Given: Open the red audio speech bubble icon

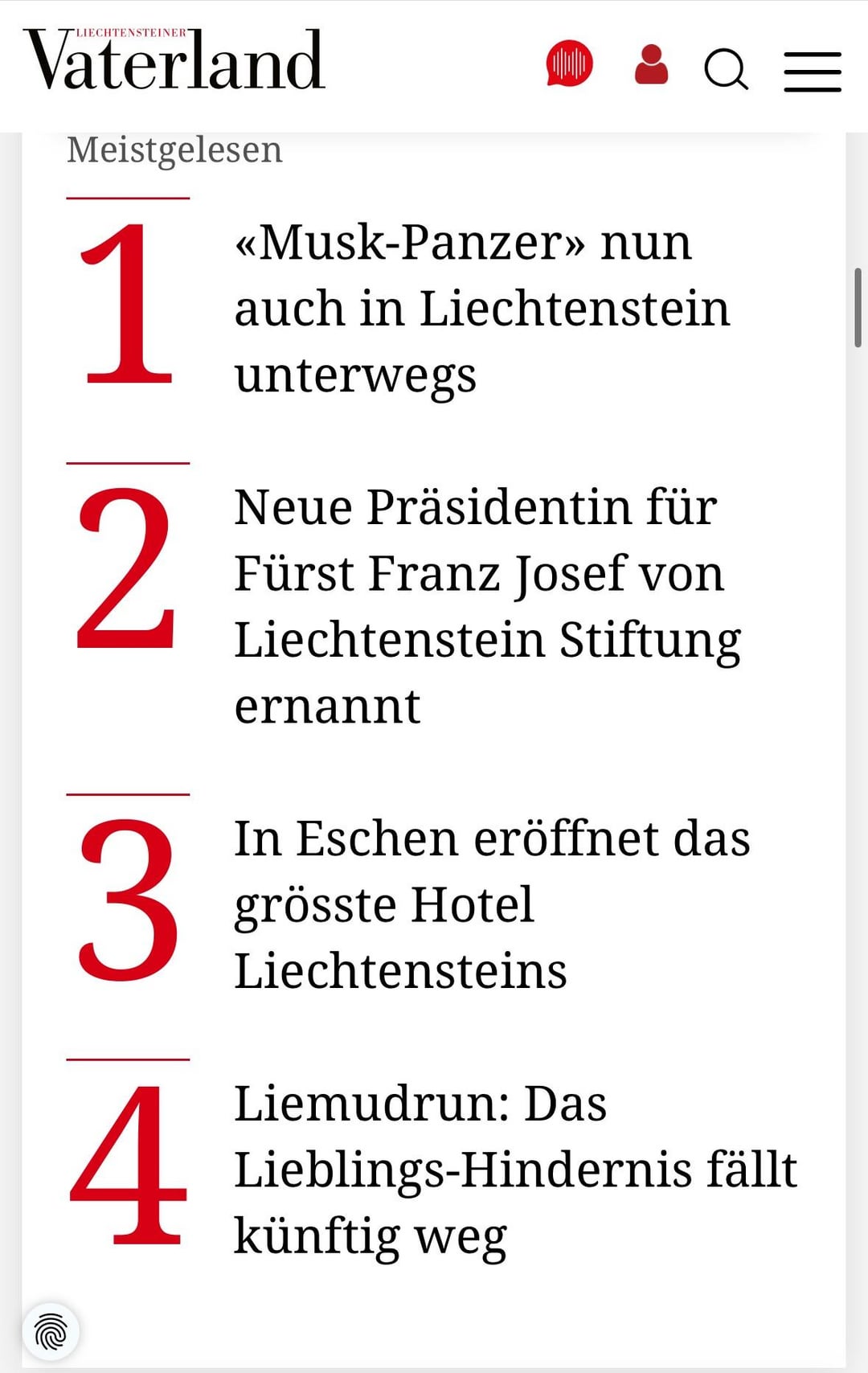Looking at the screenshot, I should [569, 64].
